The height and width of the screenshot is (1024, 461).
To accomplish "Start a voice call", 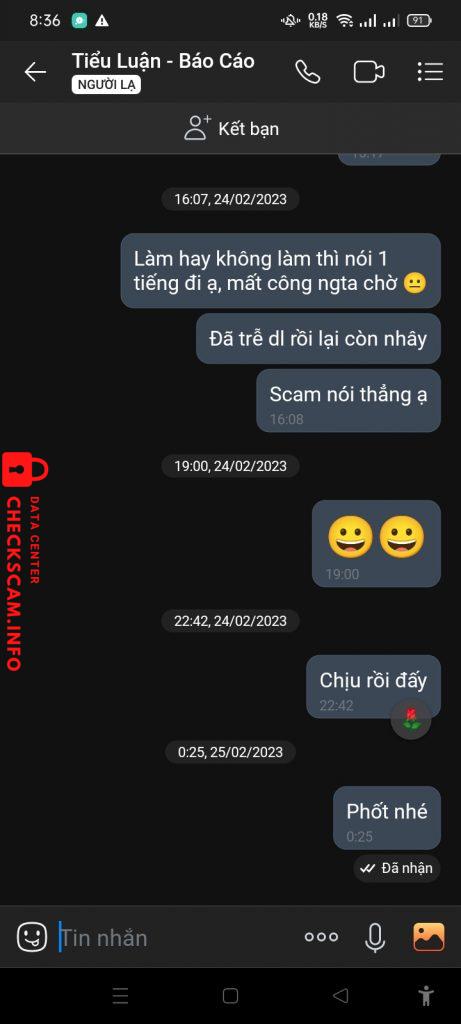I will [x=308, y=72].
